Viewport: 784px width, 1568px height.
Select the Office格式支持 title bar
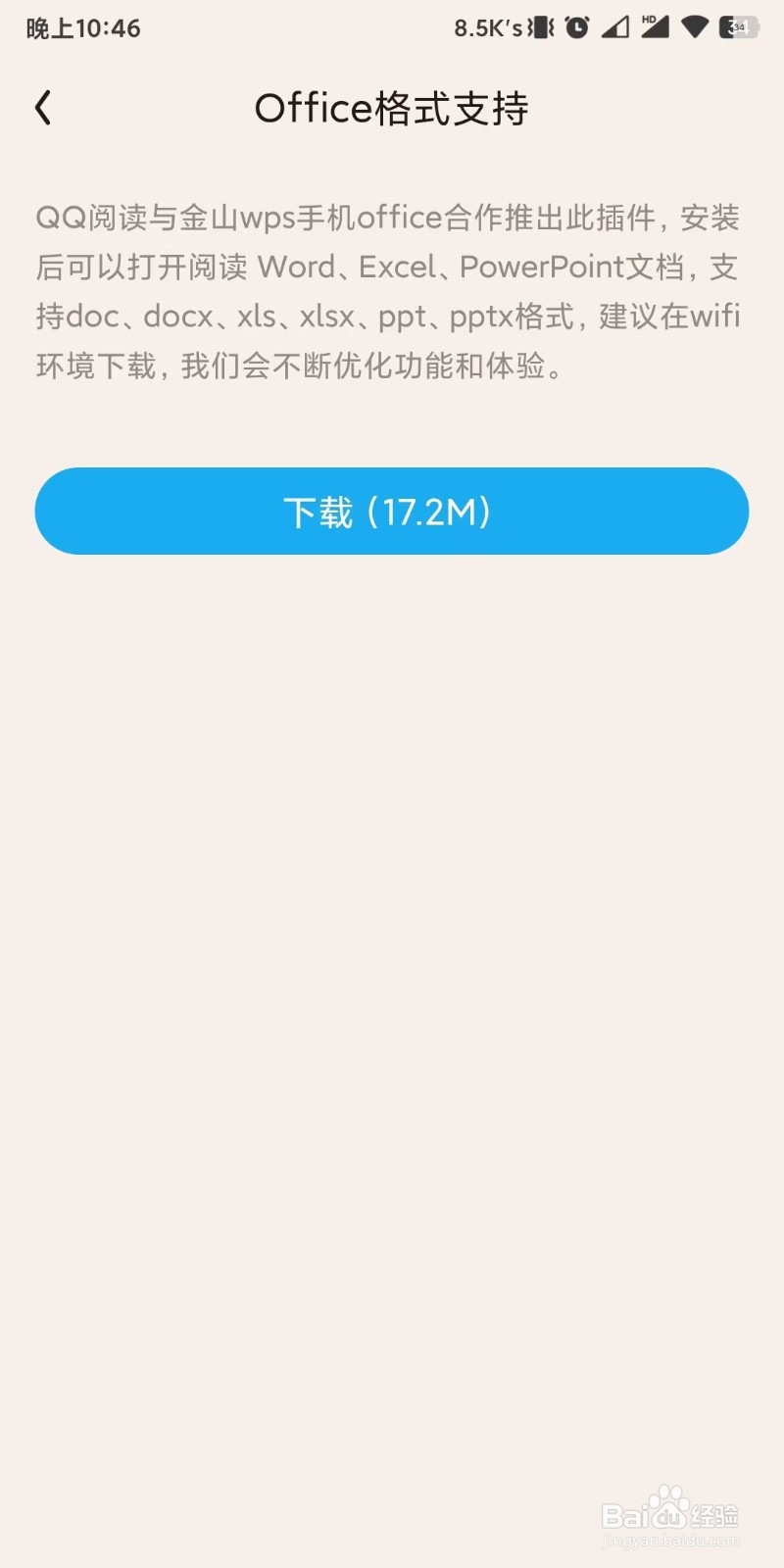click(392, 108)
